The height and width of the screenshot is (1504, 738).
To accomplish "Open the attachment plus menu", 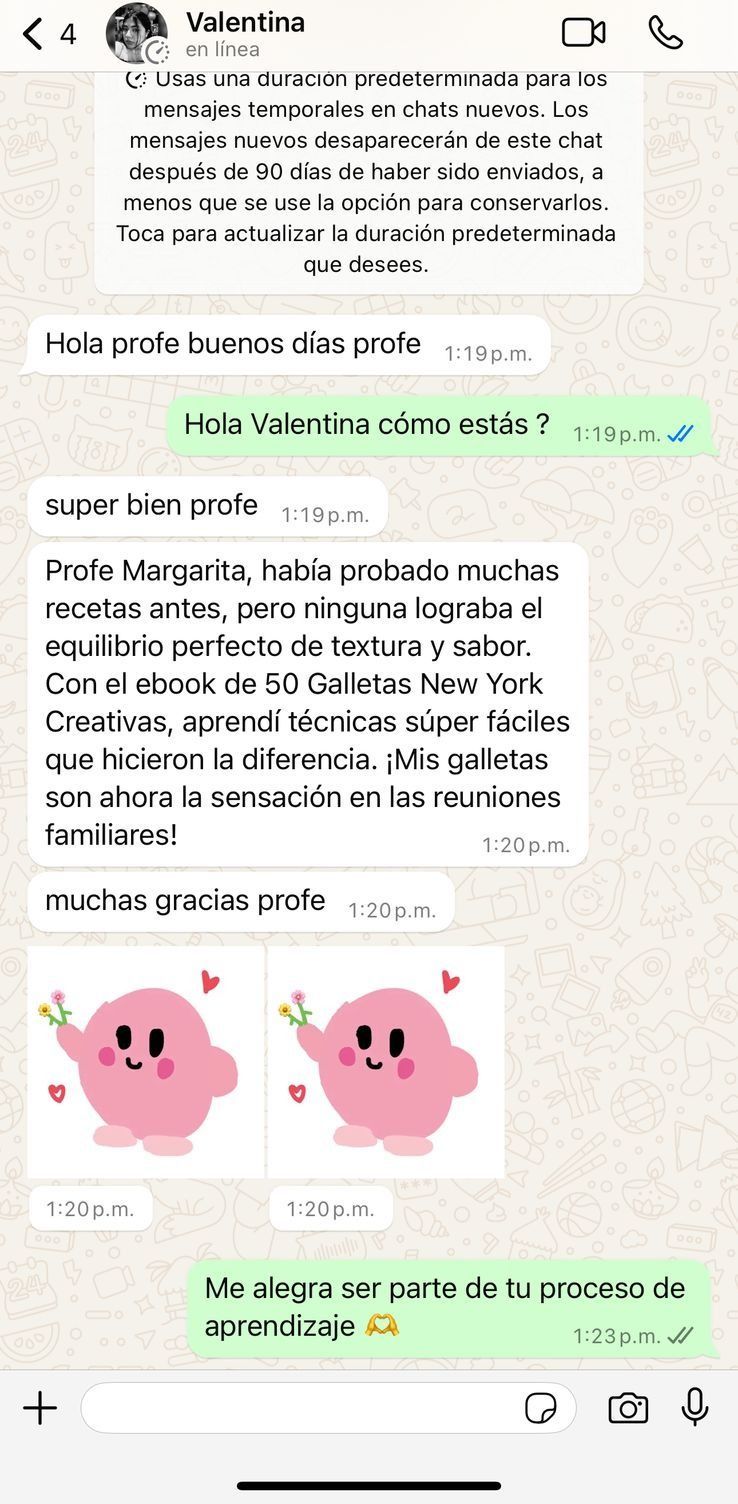I will click(x=40, y=1408).
